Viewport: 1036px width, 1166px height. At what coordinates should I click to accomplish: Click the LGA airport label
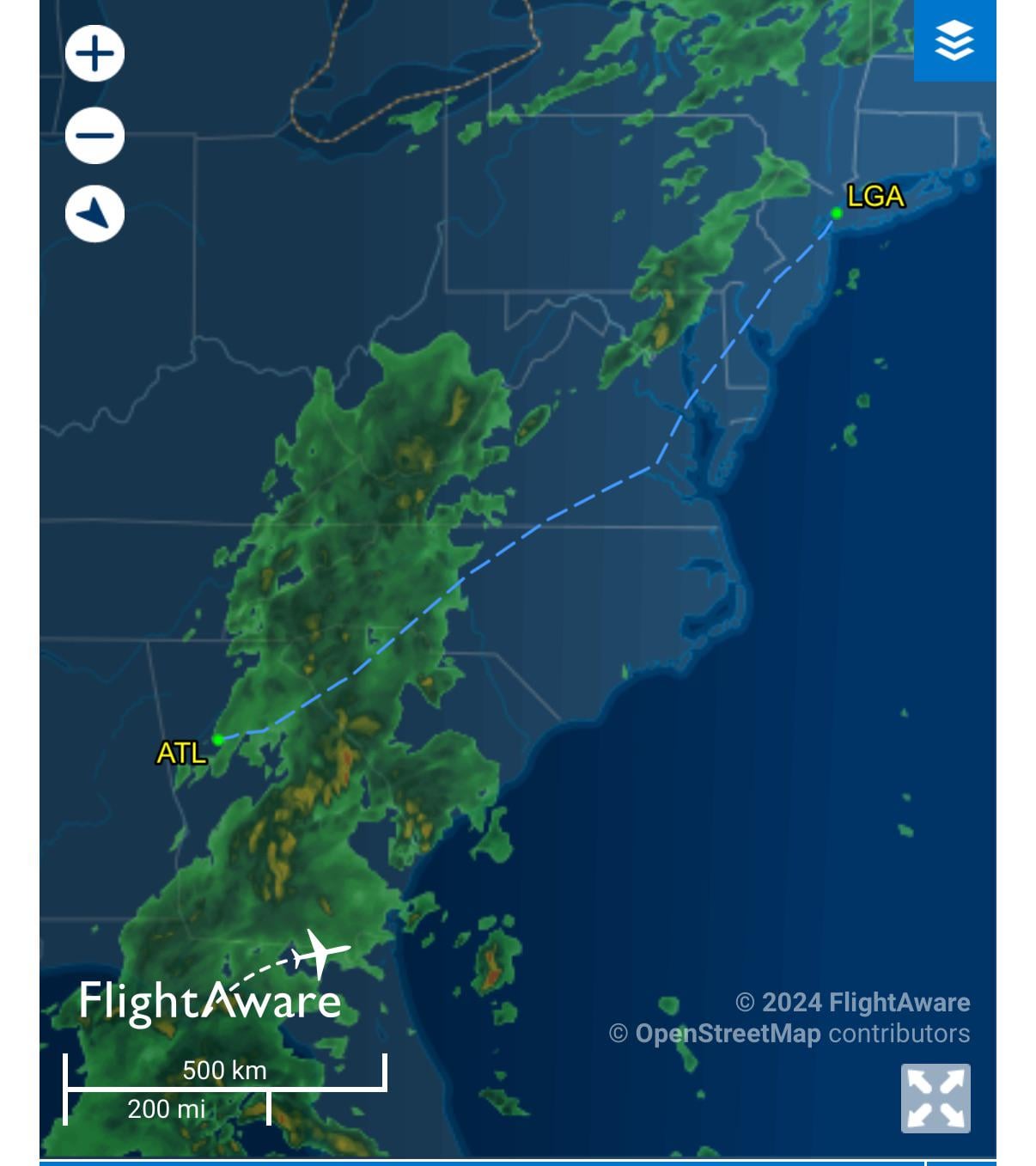point(876,197)
